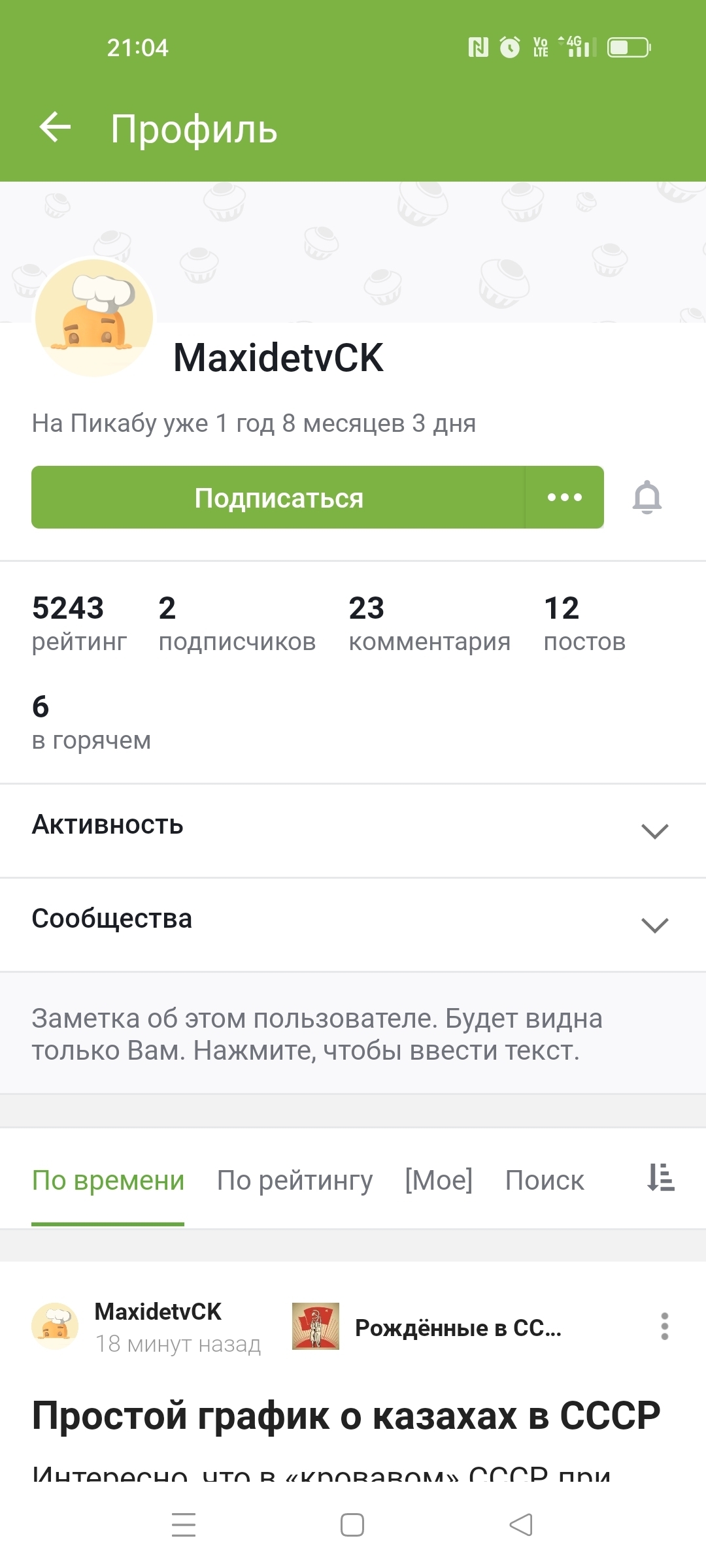Tap the Подписаться button
Viewport: 706px width, 1568px height.
(x=278, y=497)
